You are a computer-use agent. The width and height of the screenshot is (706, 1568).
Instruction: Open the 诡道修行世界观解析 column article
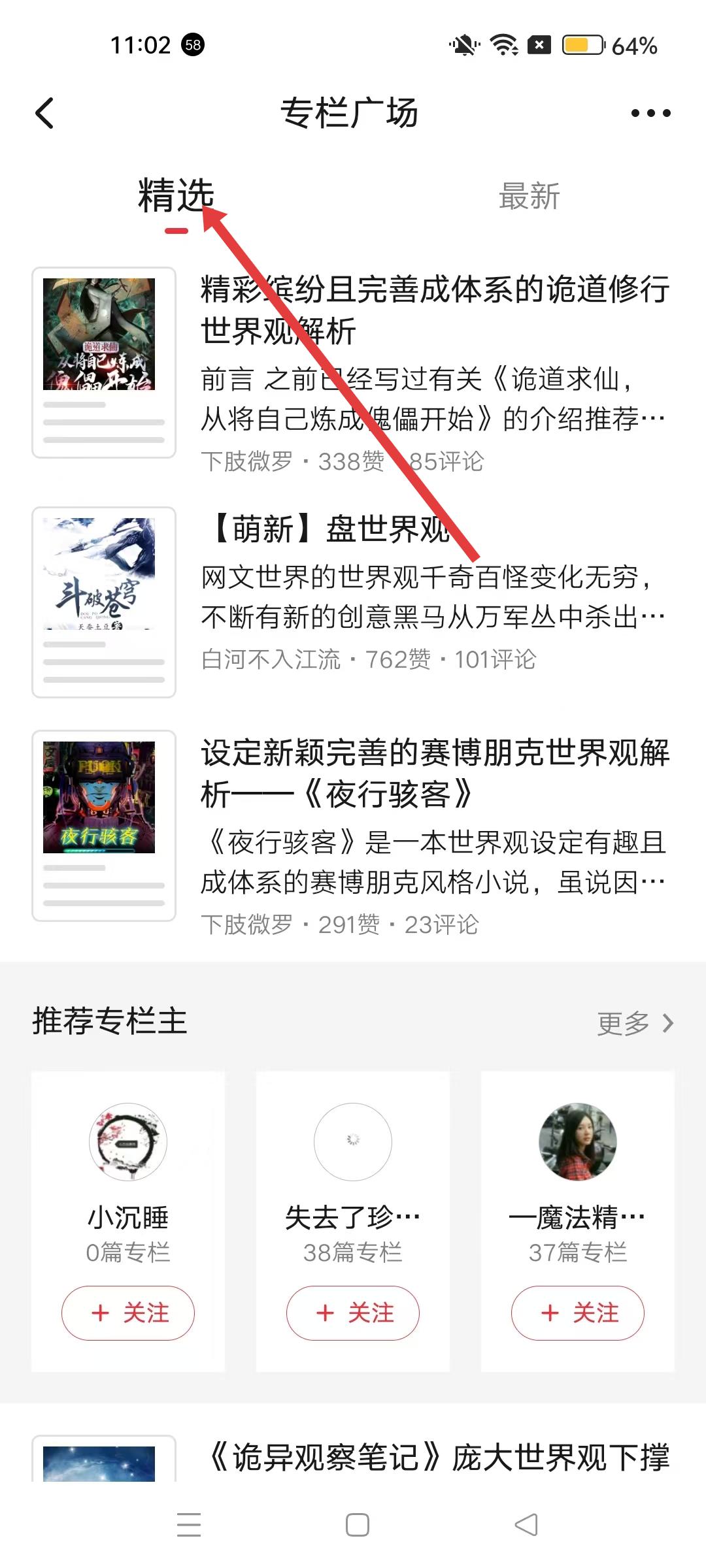coord(434,310)
